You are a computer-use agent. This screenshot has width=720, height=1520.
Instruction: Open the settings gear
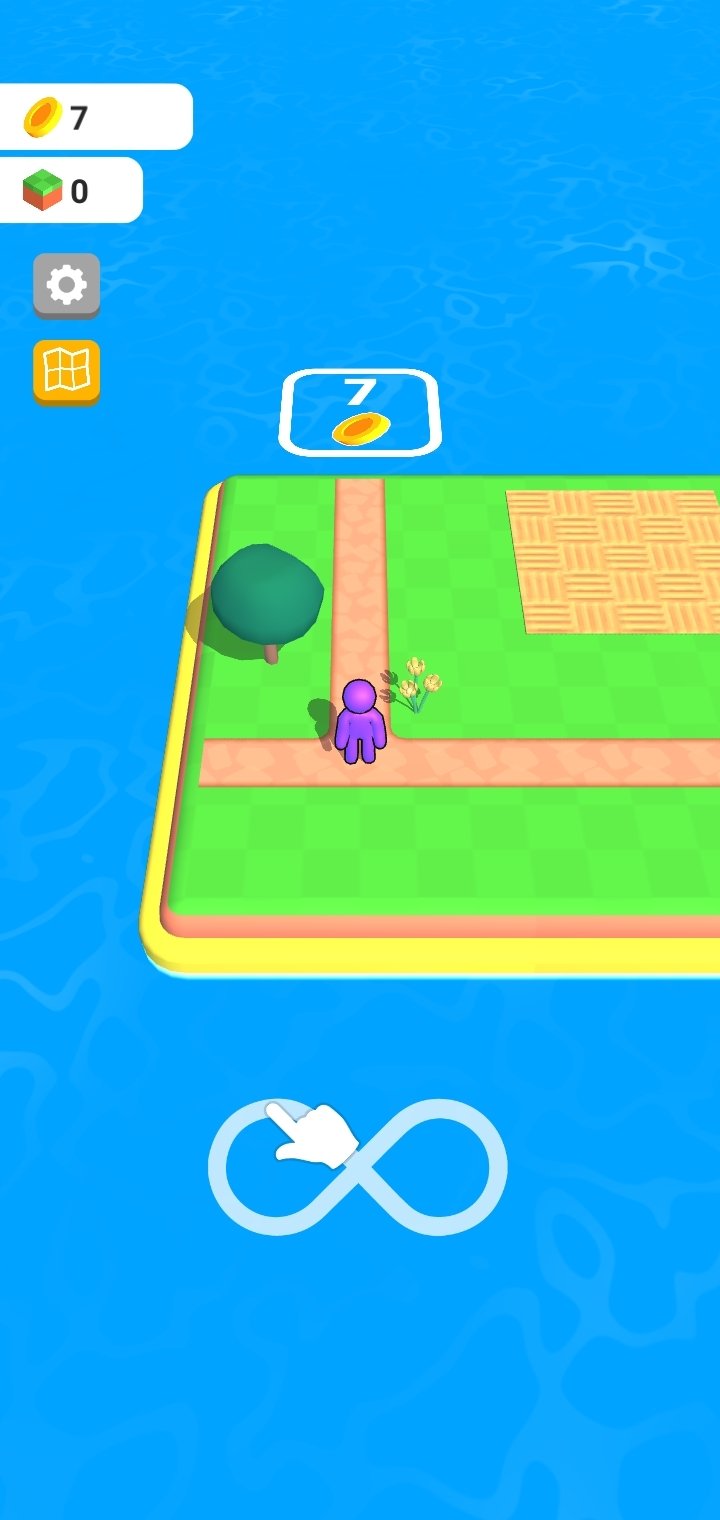[x=66, y=286]
